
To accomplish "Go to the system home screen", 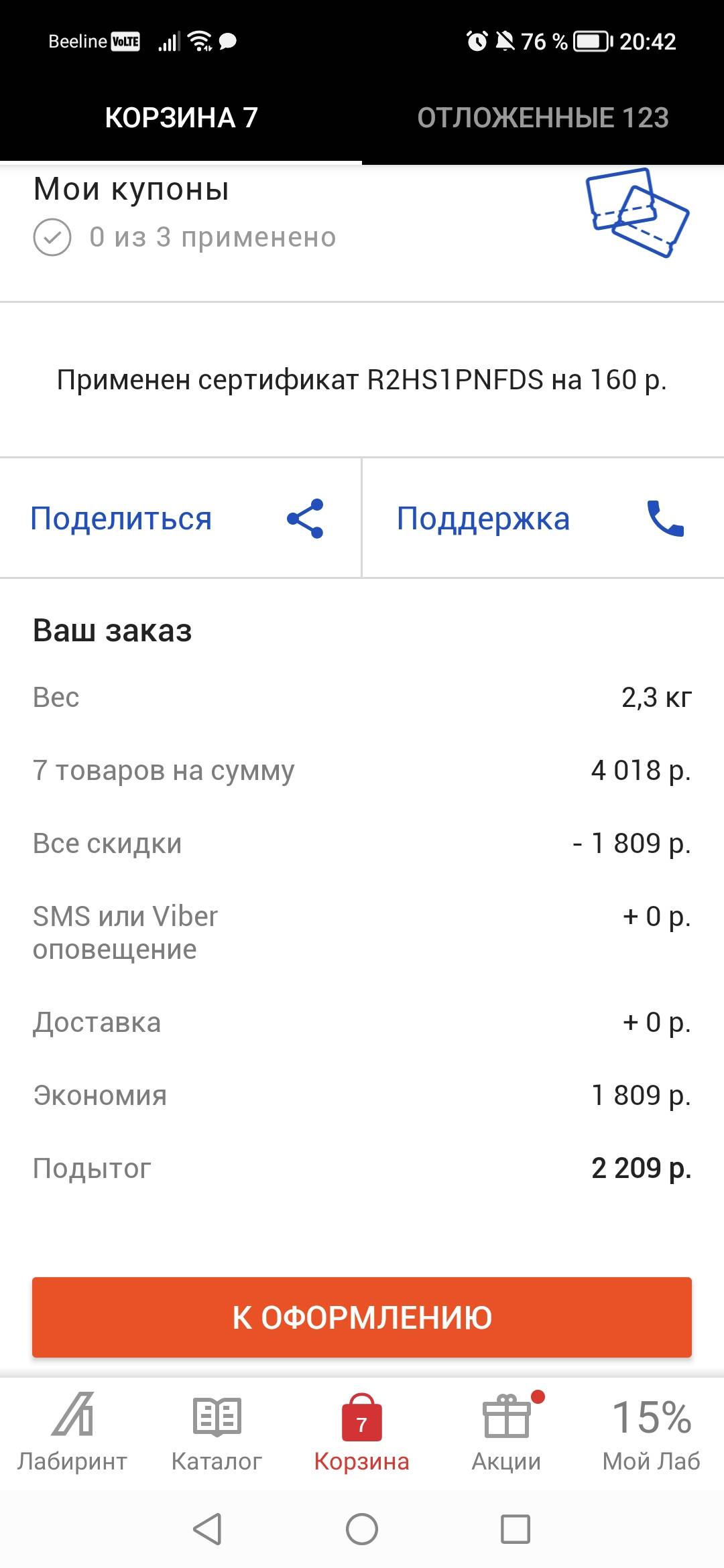I will 362,1529.
